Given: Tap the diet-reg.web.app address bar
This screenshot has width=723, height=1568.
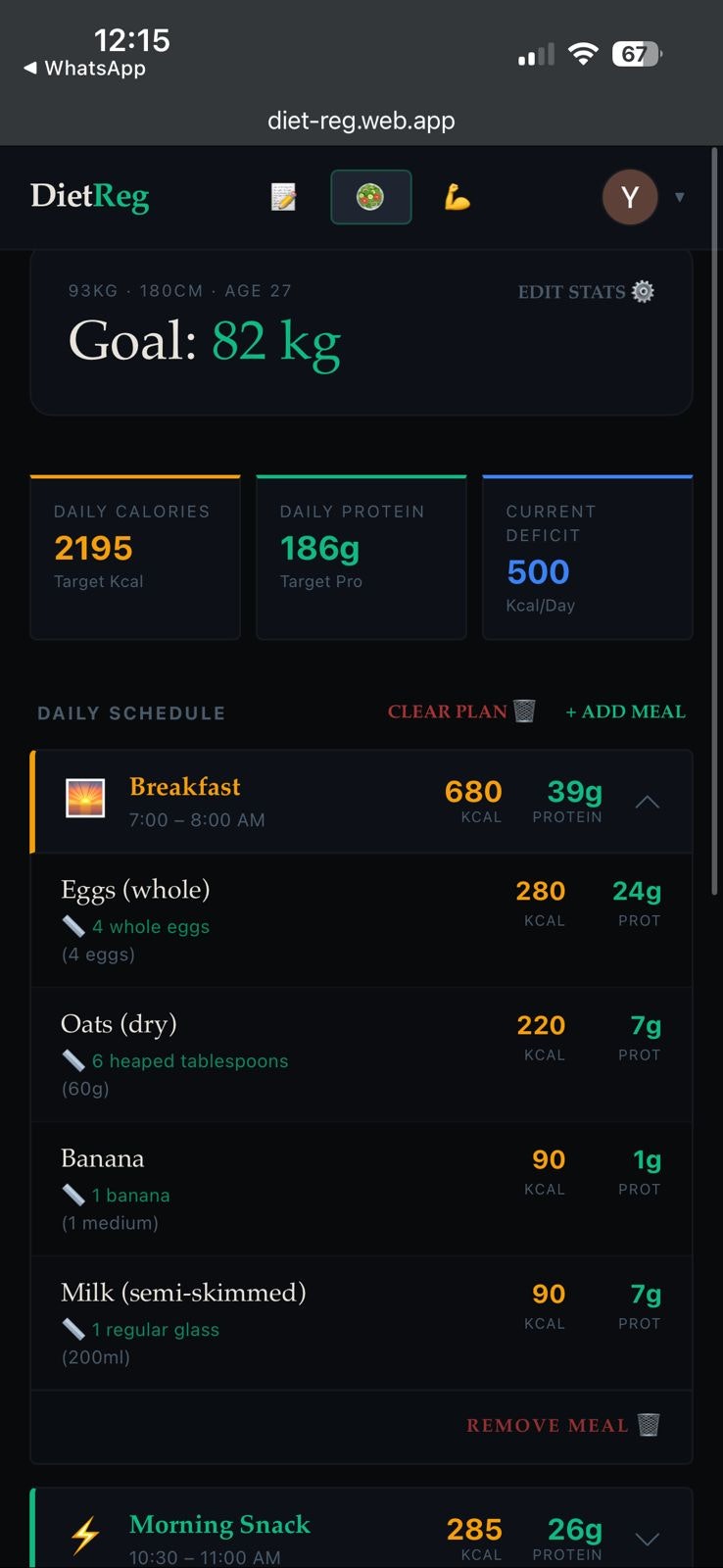Looking at the screenshot, I should click(361, 121).
